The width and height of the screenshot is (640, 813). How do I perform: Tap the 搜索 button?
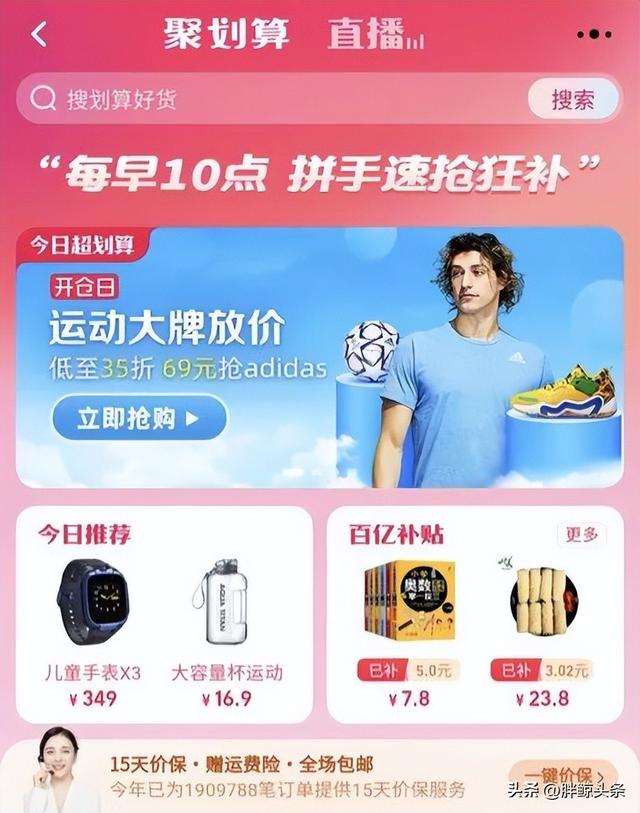click(573, 99)
